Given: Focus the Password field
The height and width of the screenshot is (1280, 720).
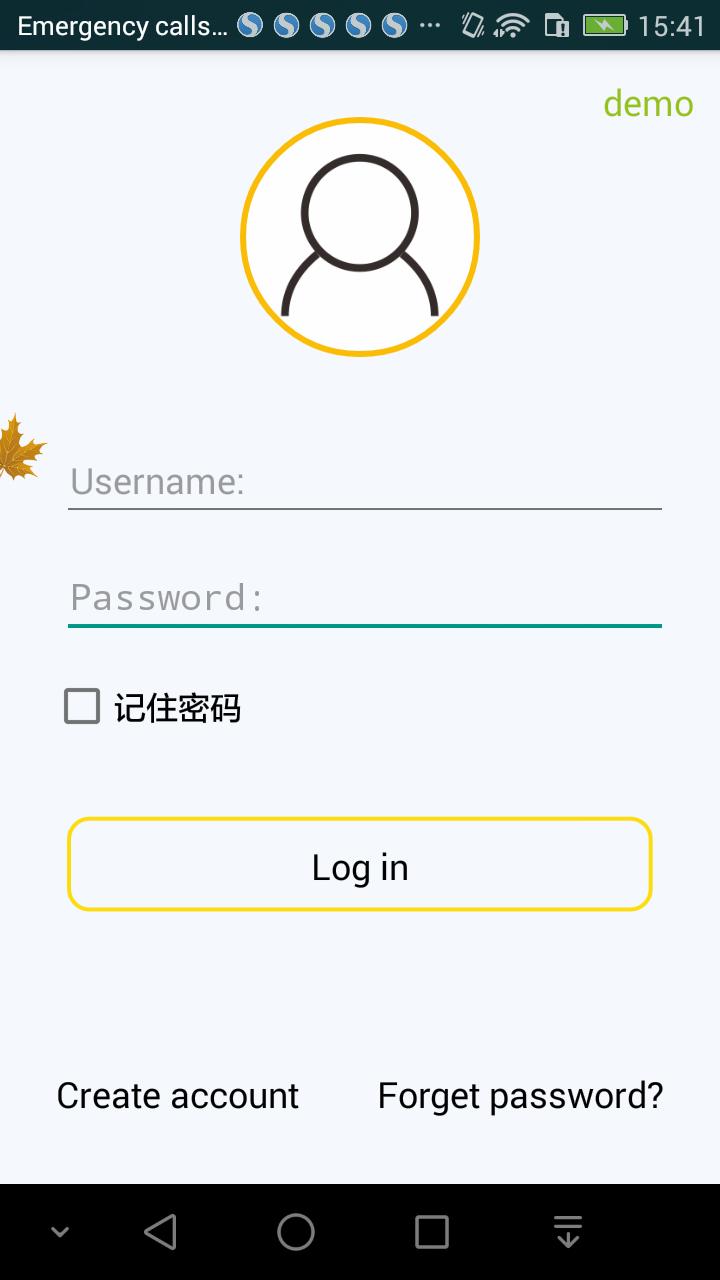Looking at the screenshot, I should (365, 599).
